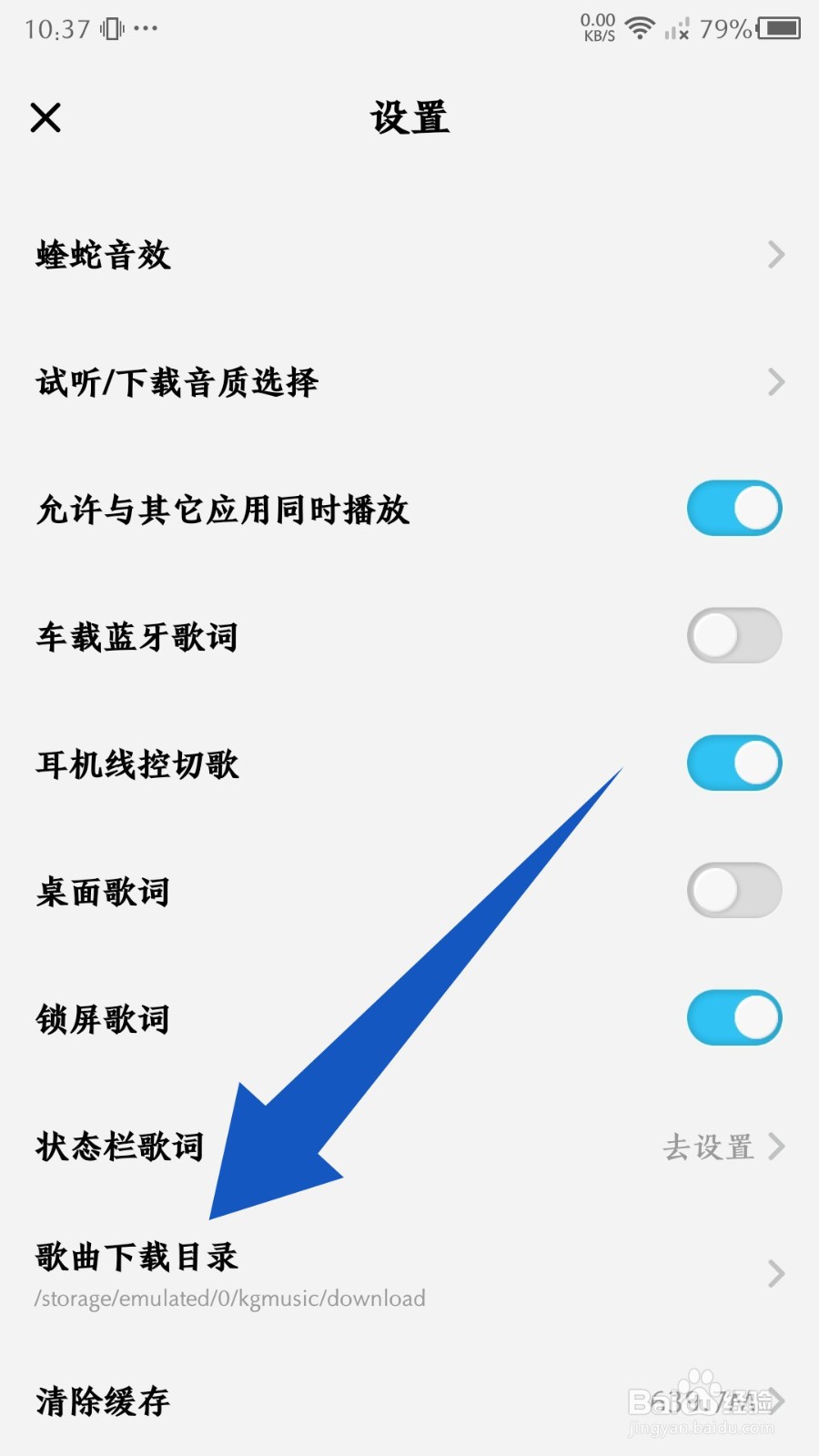This screenshot has height=1456, width=819.
Task: Disable 耳机线控切歌 (headphone wire control)
Action: (x=733, y=763)
